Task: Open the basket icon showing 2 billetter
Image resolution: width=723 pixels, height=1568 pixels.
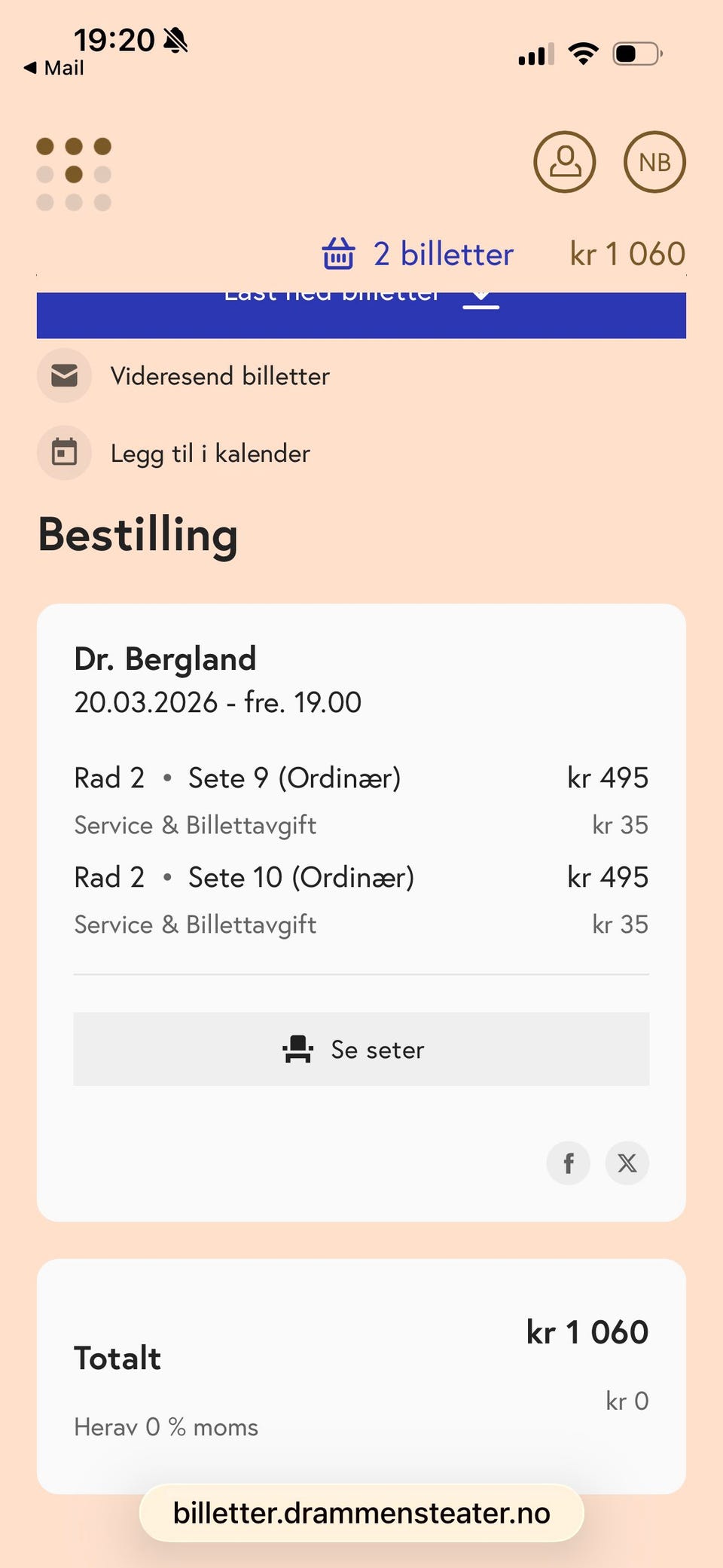Action: [x=339, y=255]
